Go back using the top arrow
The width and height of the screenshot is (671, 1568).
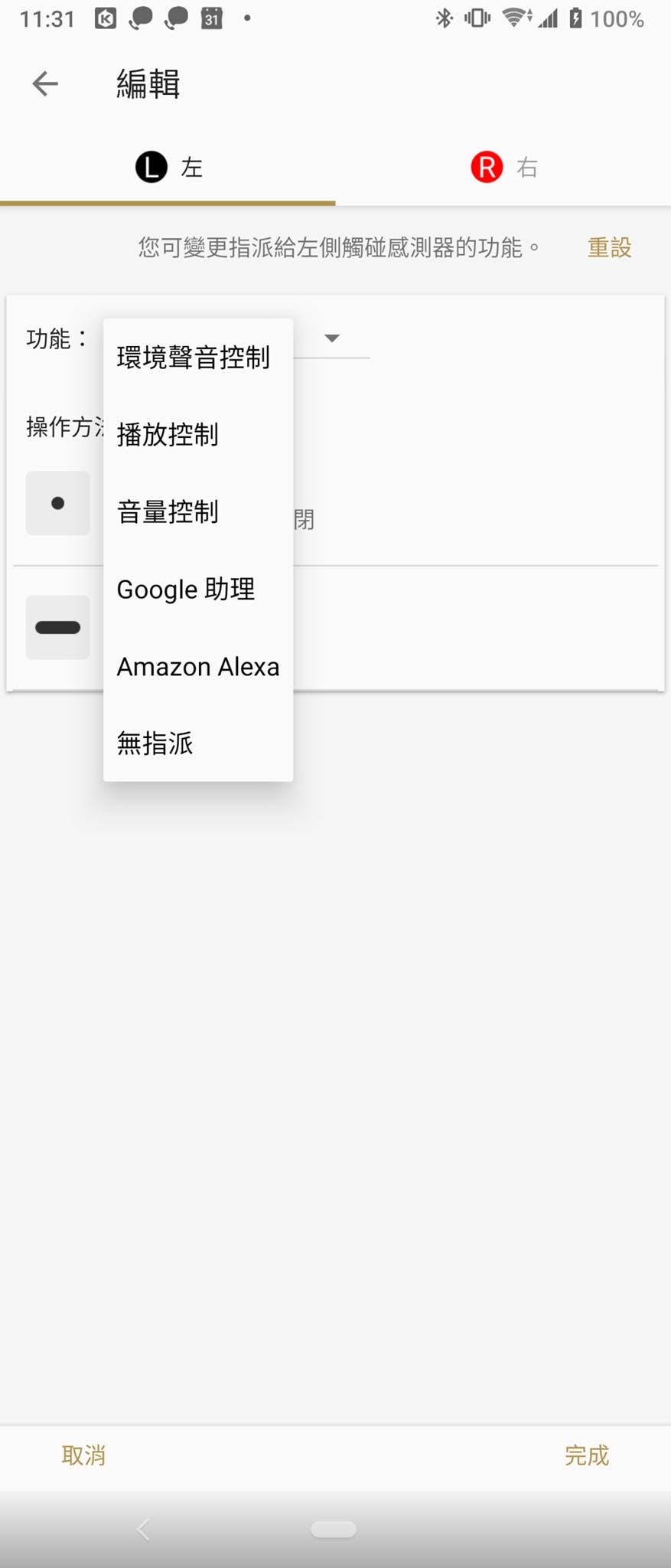pyautogui.click(x=45, y=83)
